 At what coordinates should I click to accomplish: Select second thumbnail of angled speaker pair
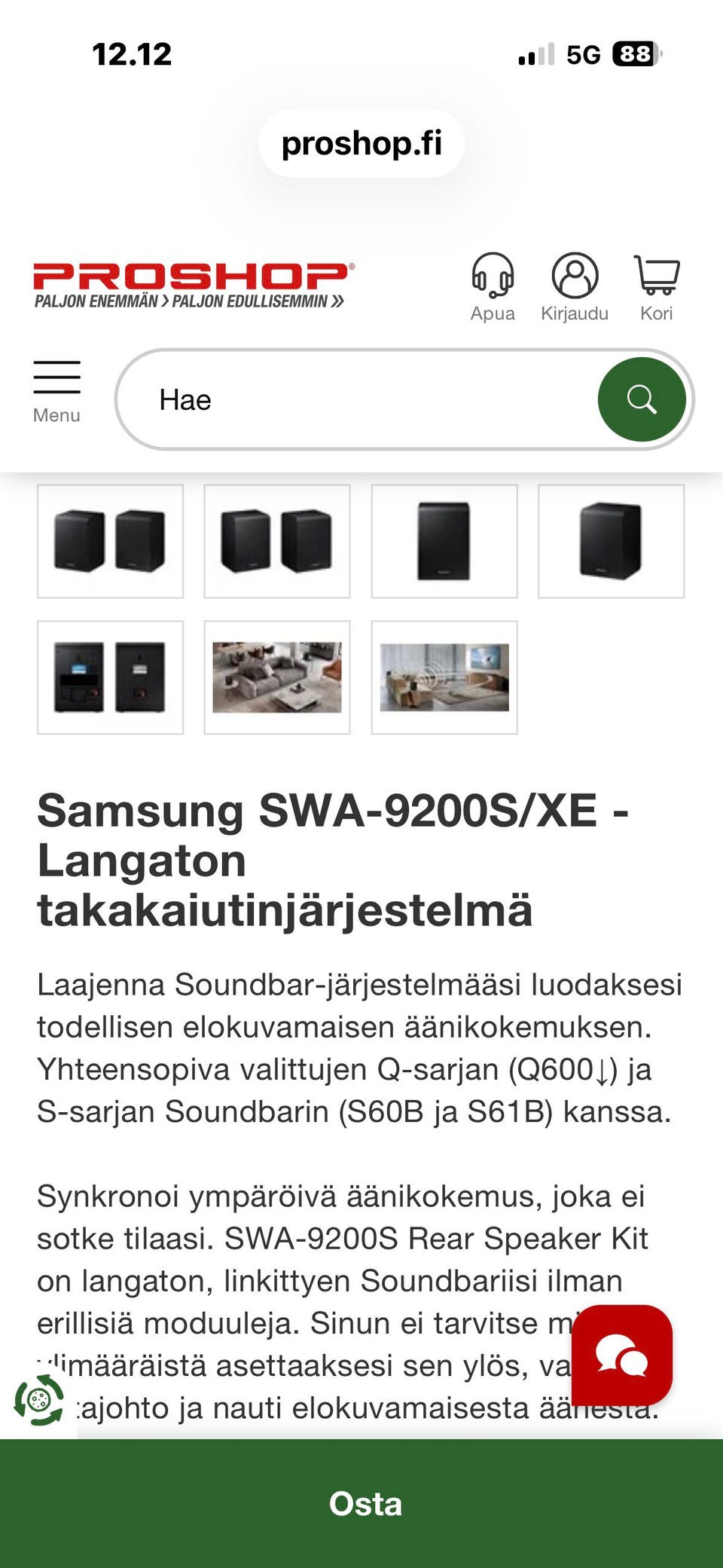[277, 541]
